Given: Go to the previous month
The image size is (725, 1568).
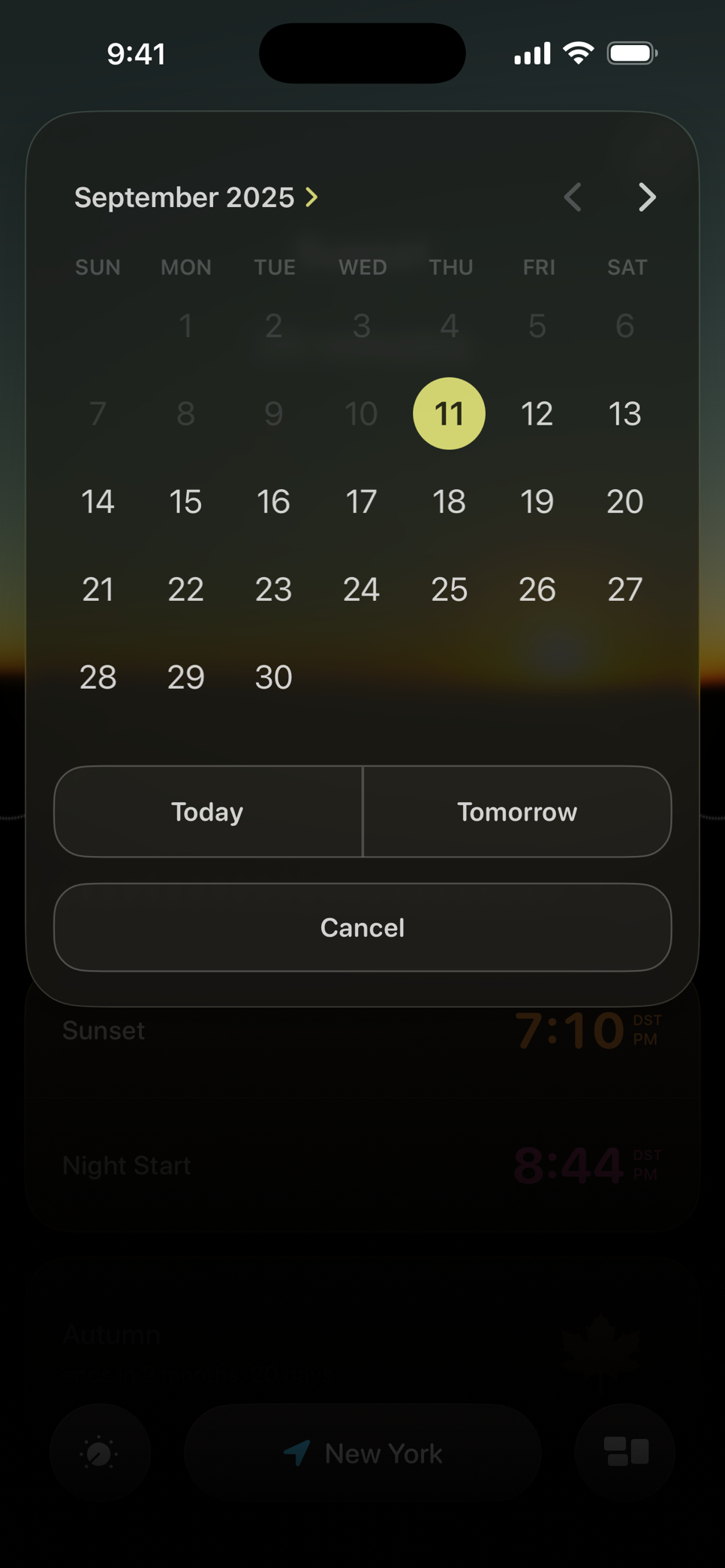Looking at the screenshot, I should (x=573, y=197).
